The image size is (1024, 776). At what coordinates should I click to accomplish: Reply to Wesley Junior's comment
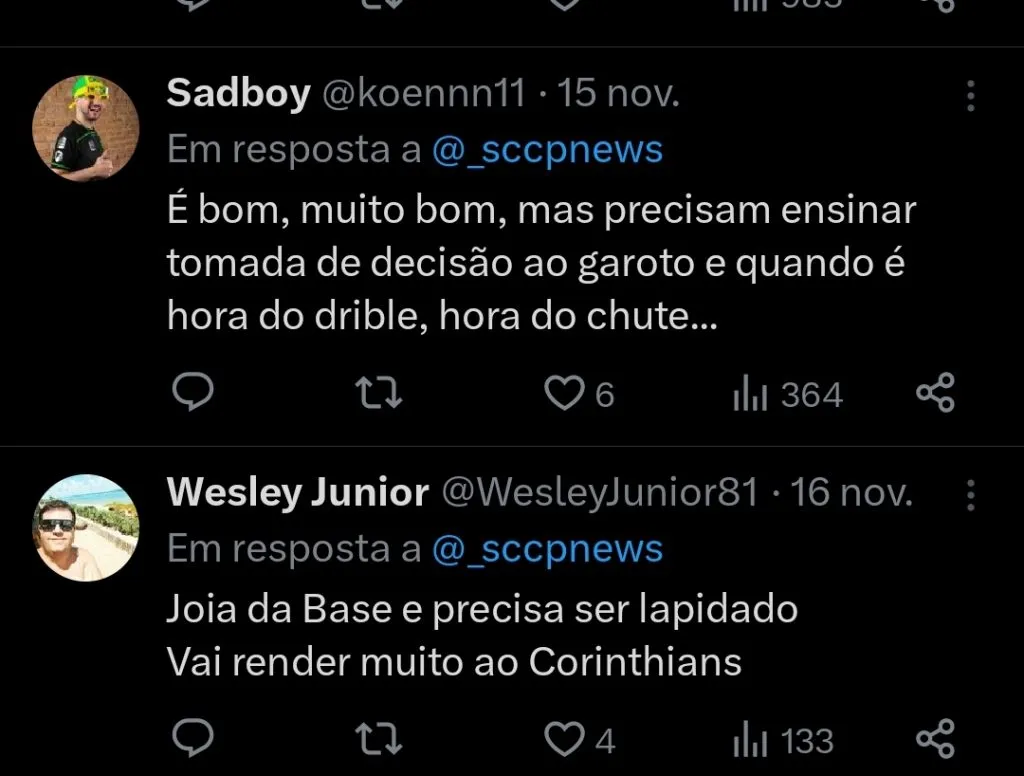[190, 740]
